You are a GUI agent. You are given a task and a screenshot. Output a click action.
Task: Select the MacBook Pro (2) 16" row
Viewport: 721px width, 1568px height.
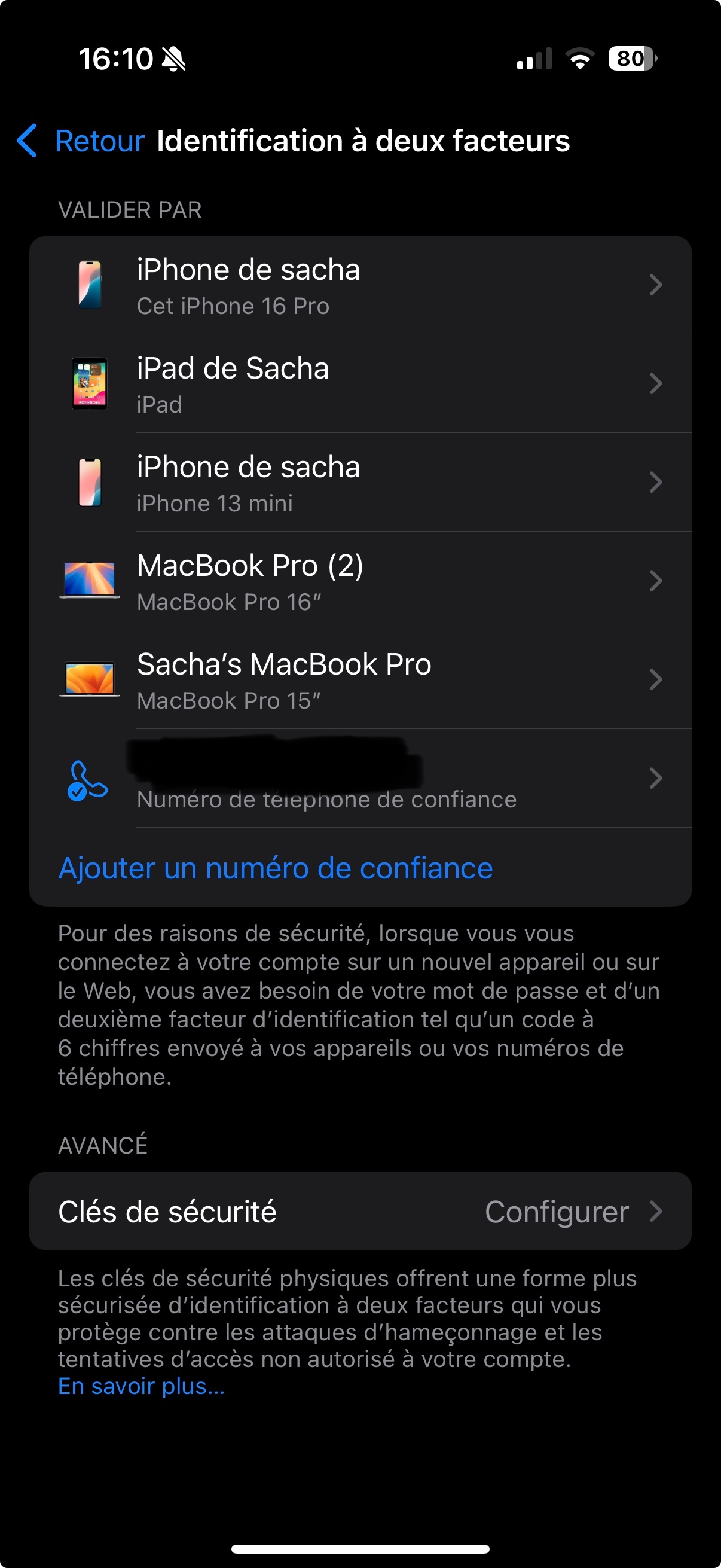pos(360,581)
